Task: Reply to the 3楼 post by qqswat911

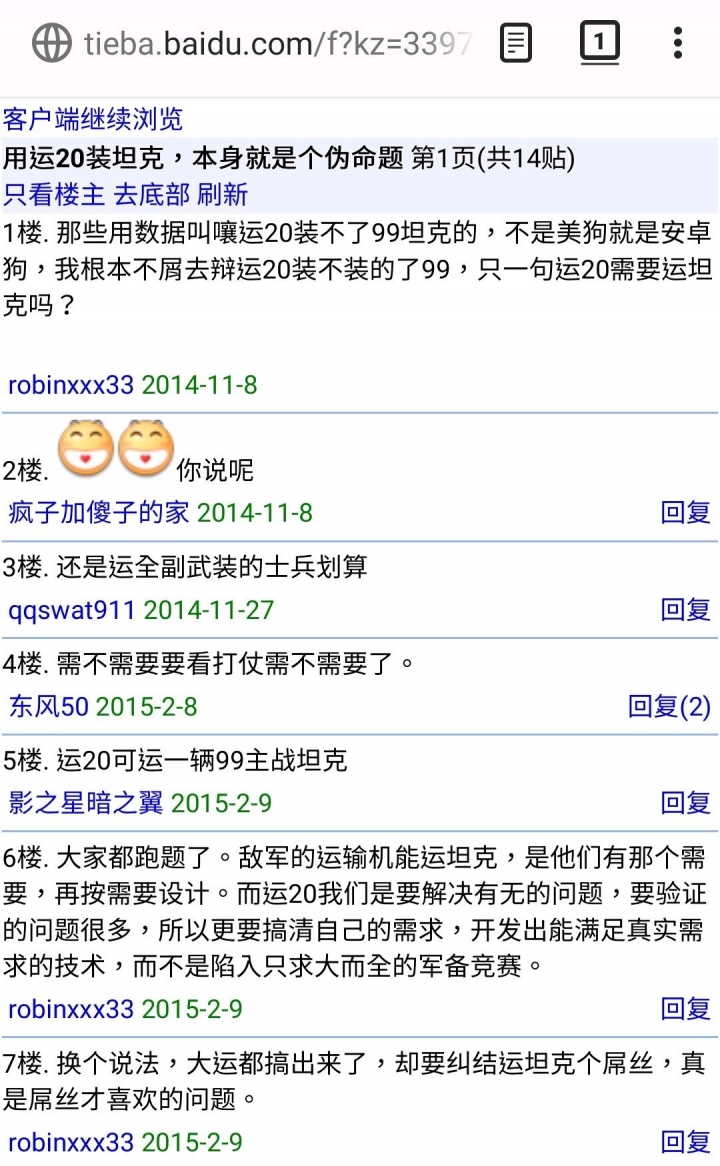Action: point(686,610)
